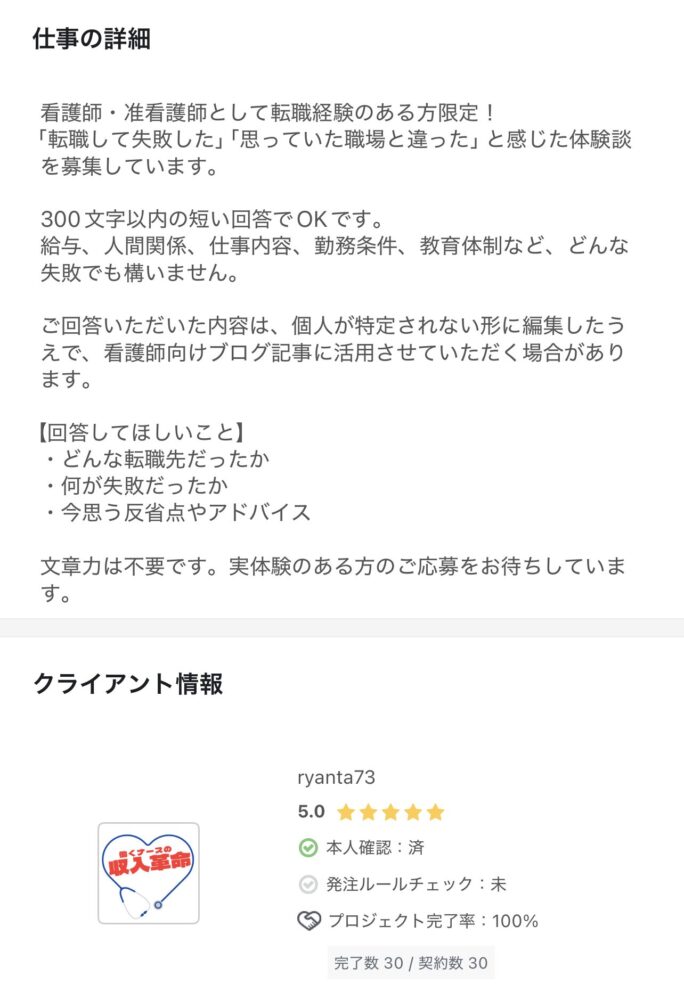Open client profile ryanta73

(336, 778)
